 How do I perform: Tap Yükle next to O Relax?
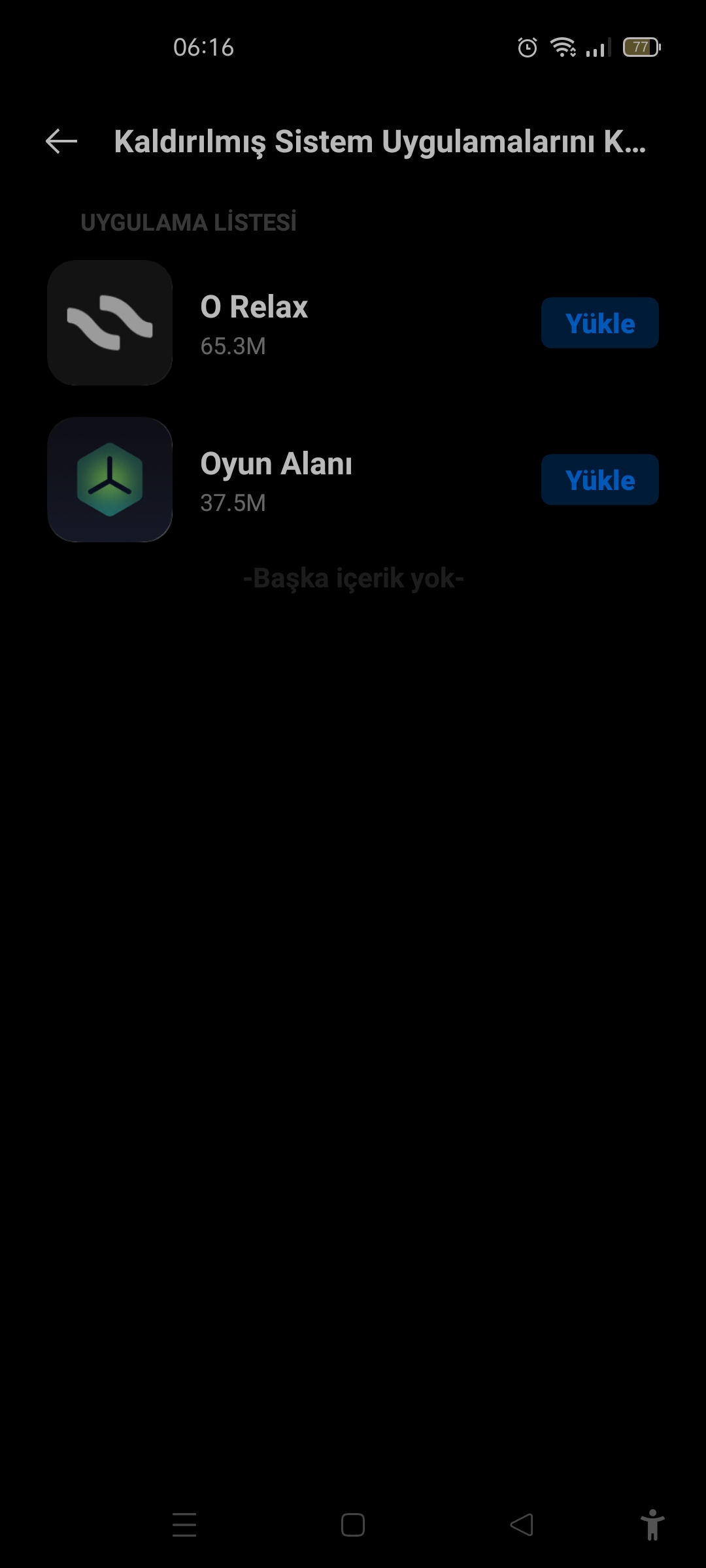(x=599, y=323)
